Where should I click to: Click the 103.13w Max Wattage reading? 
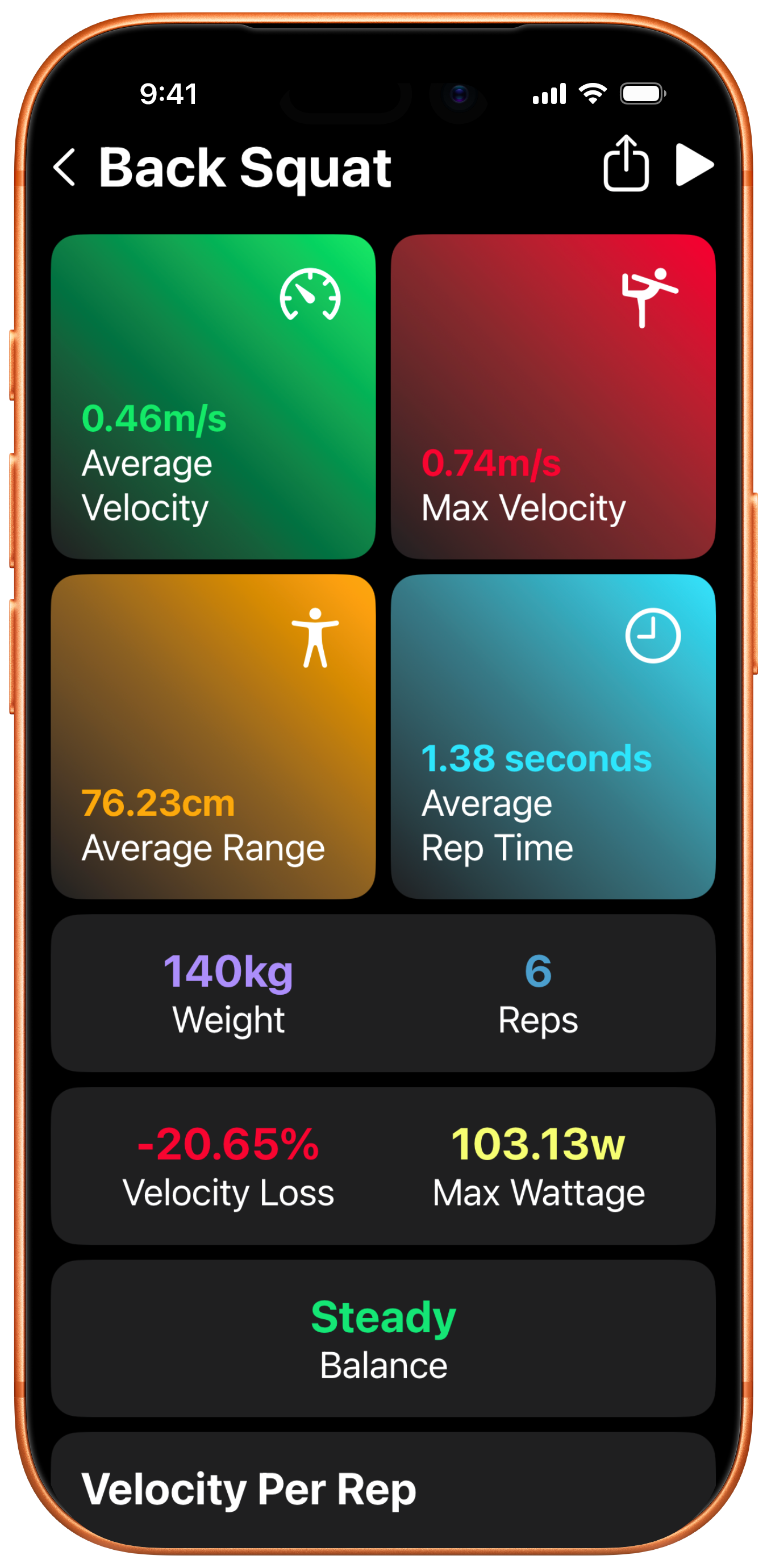tap(538, 1144)
